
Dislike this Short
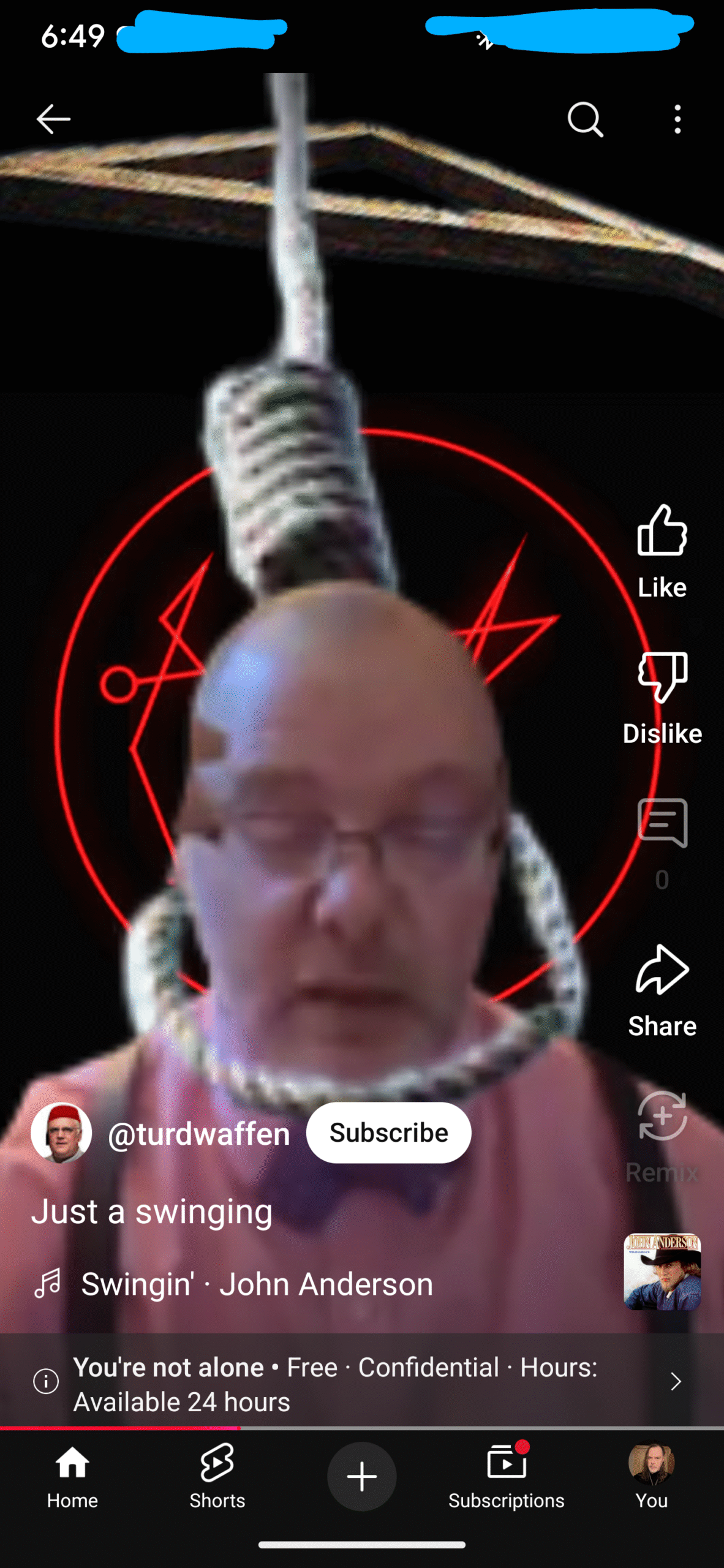pos(662,698)
